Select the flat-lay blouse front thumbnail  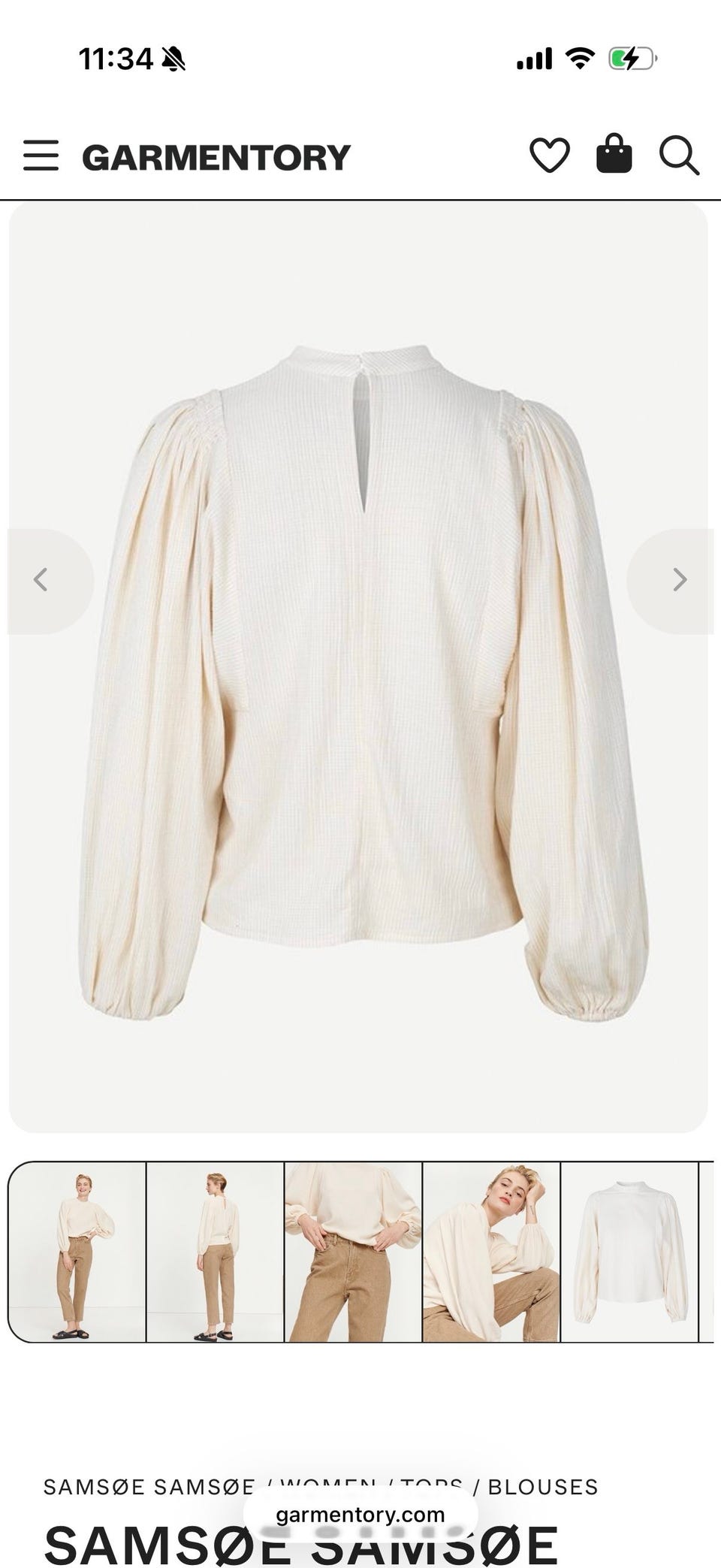click(630, 1252)
